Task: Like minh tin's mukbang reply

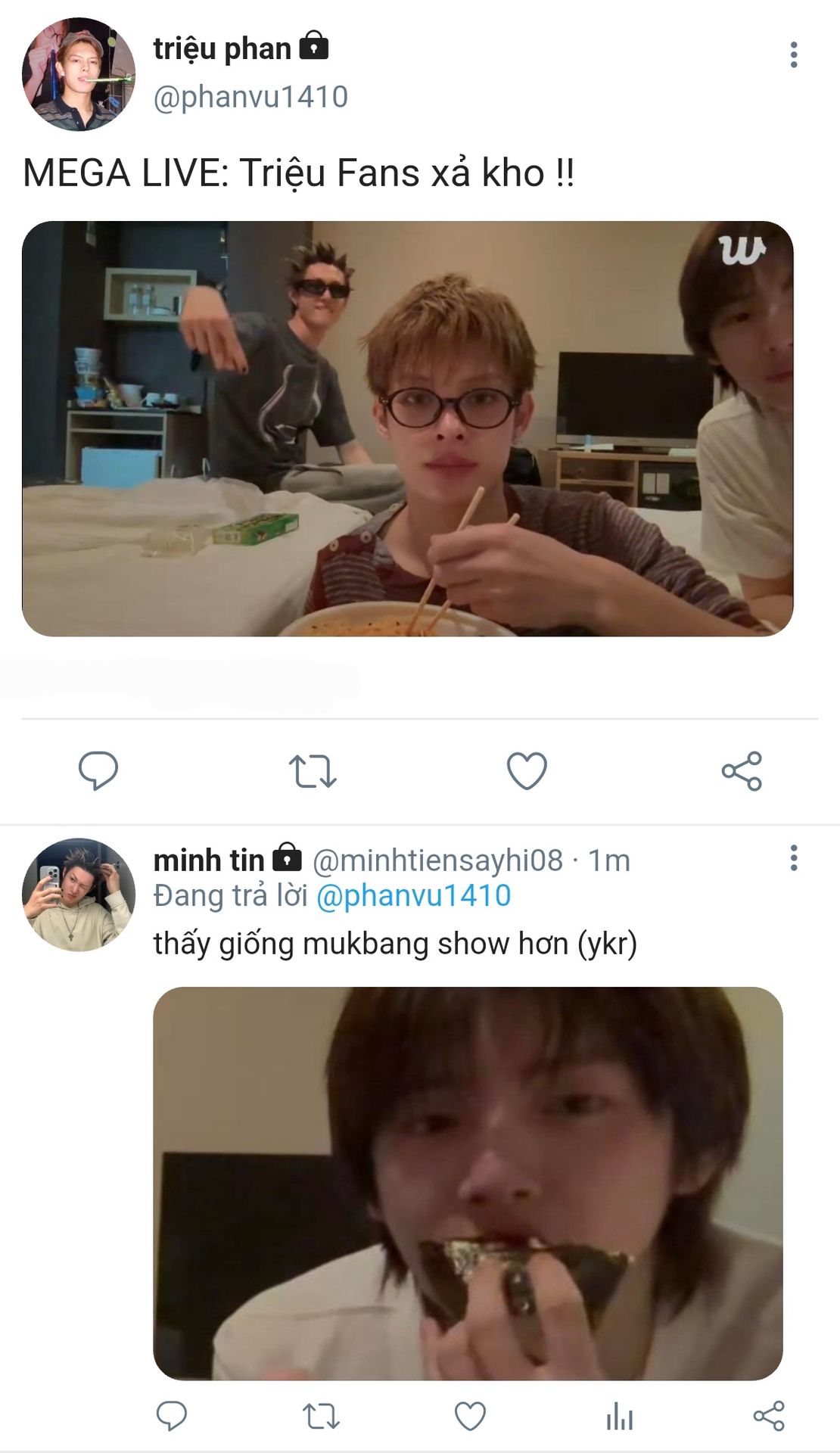Action: click(x=470, y=1415)
